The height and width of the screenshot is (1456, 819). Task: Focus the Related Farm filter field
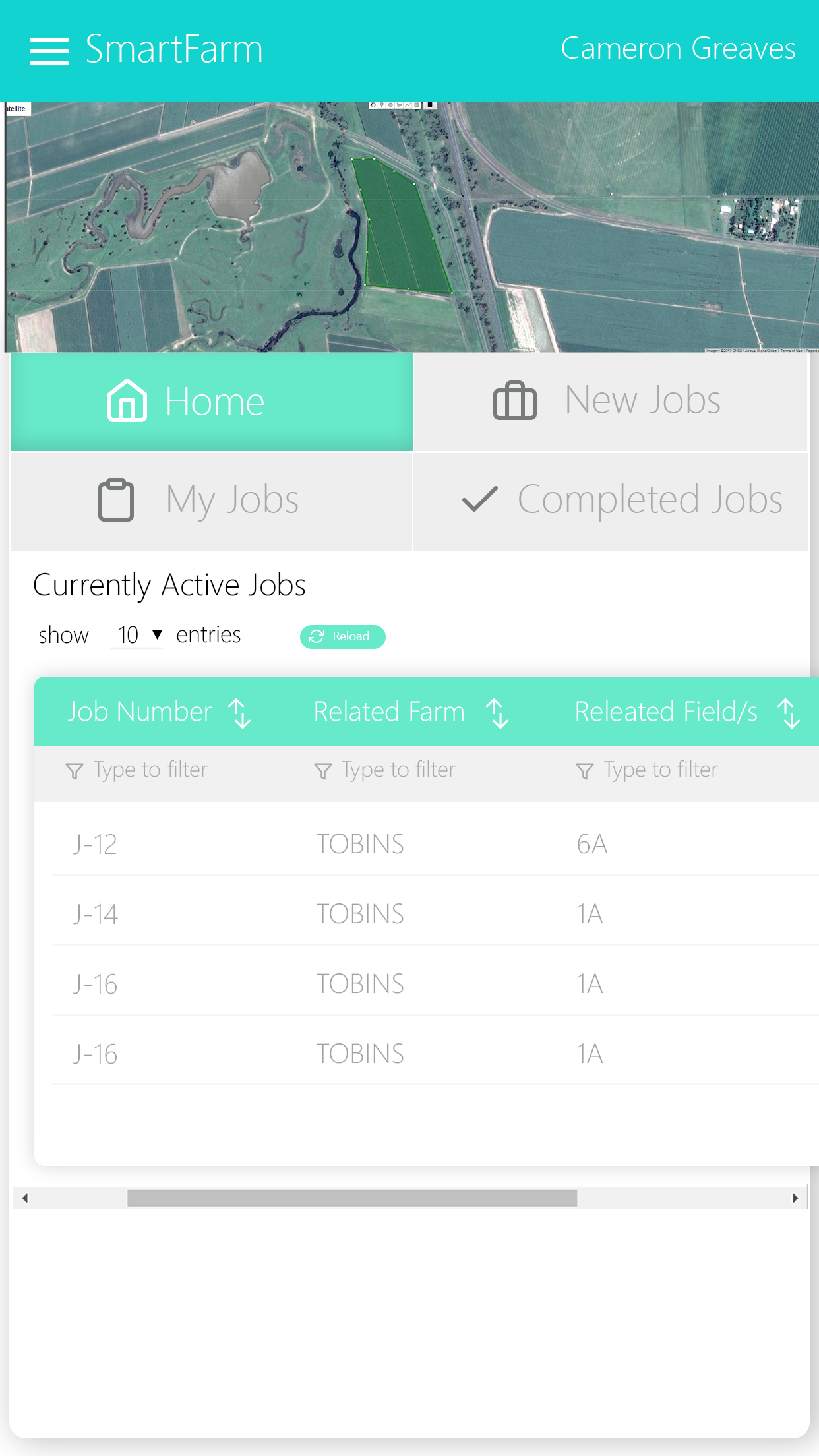[x=398, y=770]
